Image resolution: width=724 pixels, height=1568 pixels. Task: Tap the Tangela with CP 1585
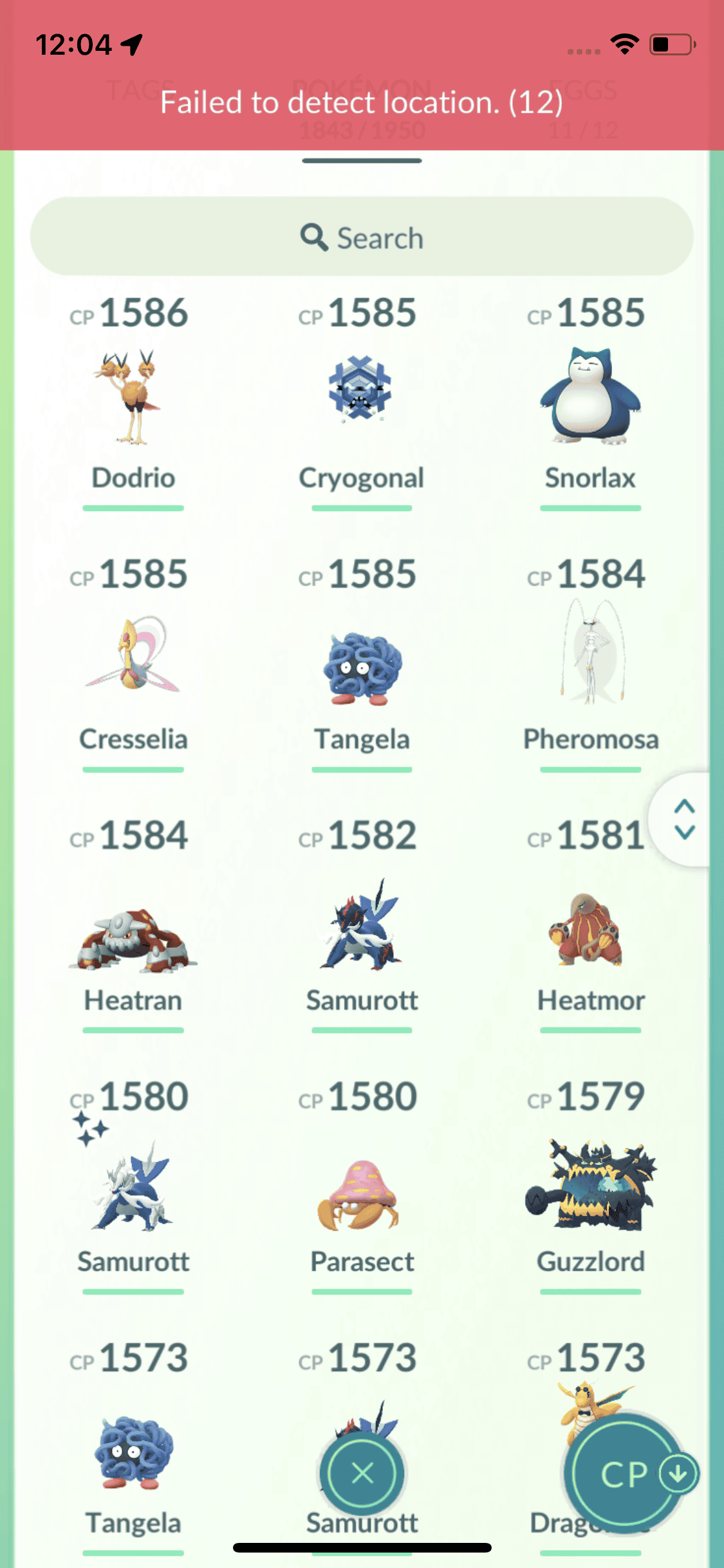pos(362,666)
